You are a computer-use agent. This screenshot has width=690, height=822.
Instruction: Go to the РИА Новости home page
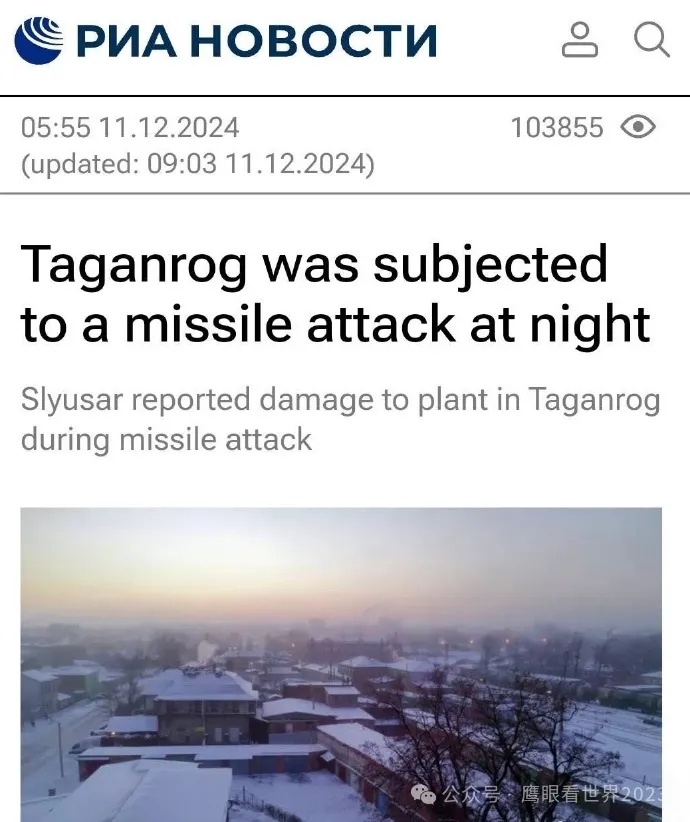click(x=226, y=41)
